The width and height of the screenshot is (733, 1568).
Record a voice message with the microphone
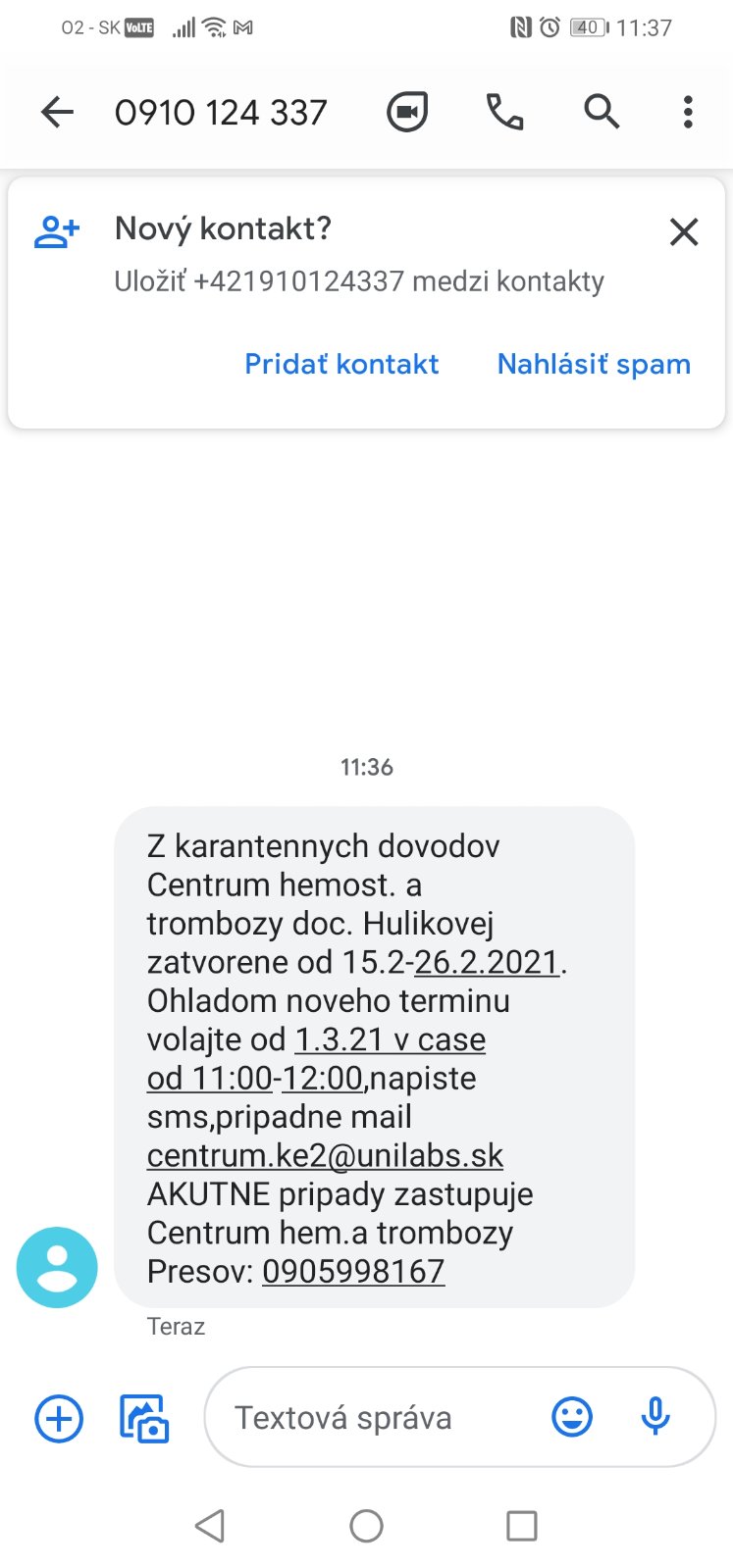pyautogui.click(x=654, y=1417)
